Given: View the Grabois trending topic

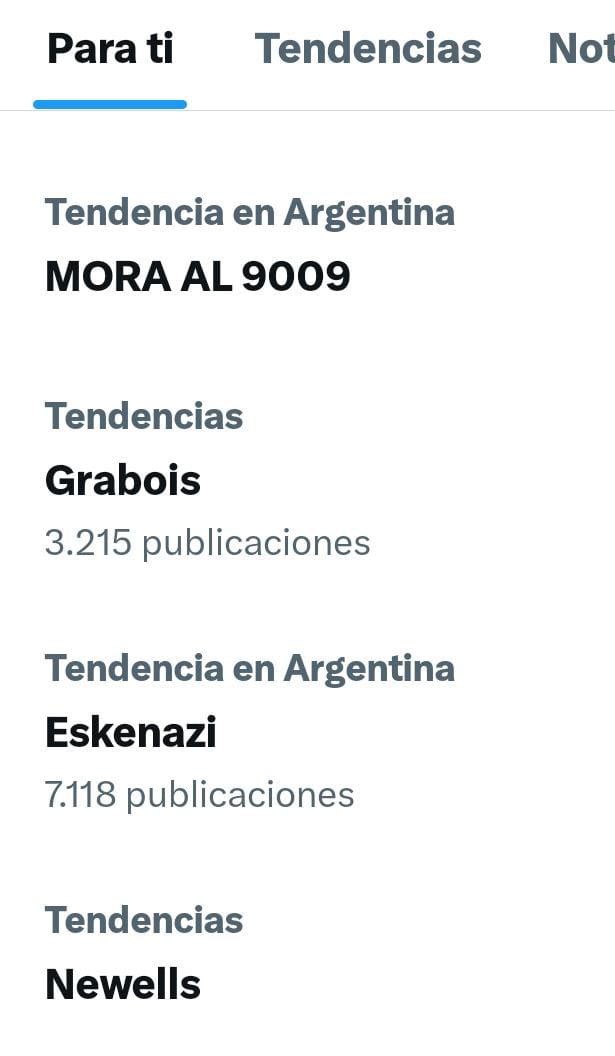Looking at the screenshot, I should [307, 479].
